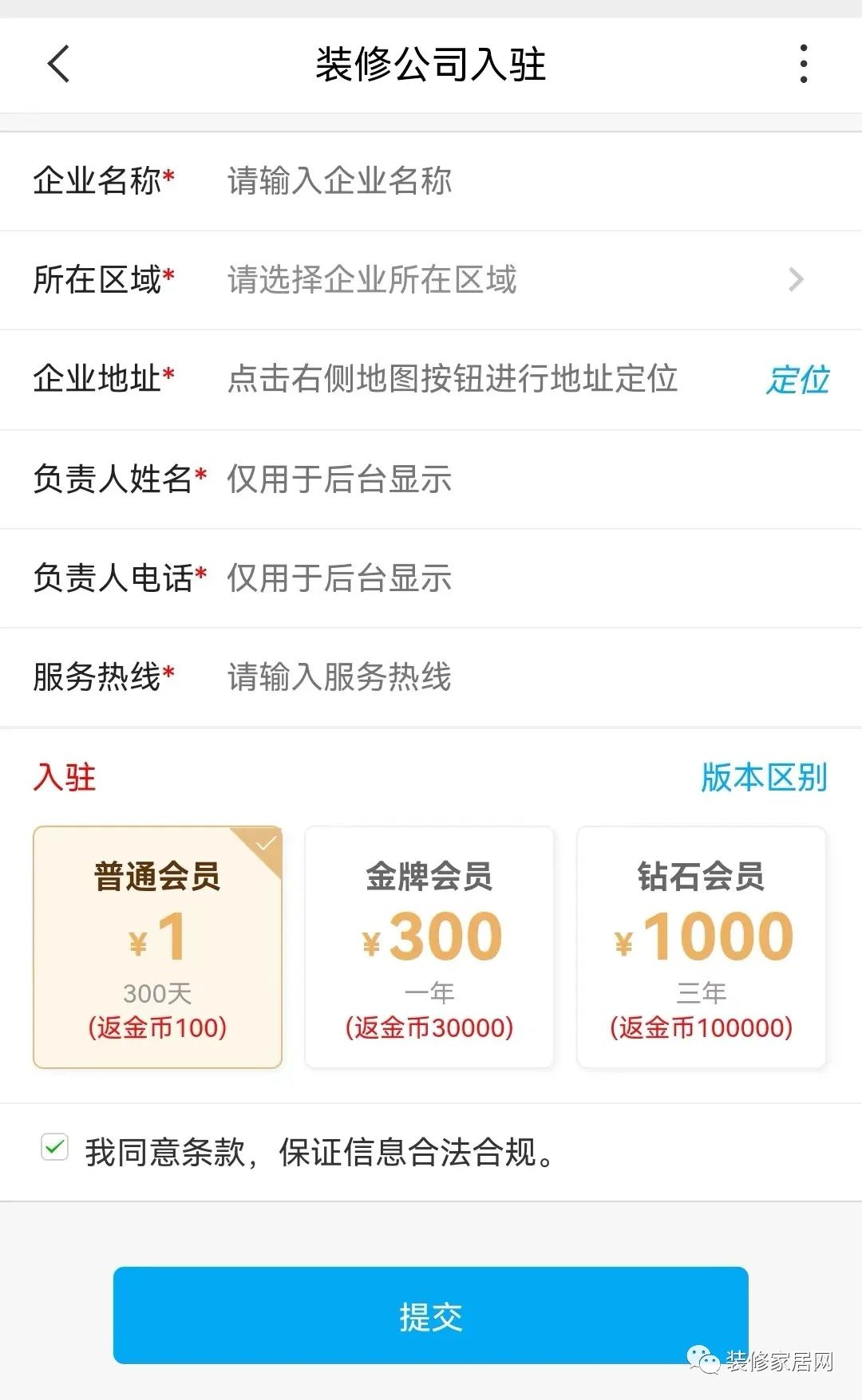
Task: Choose the 金牌会员 ¥300 plan
Action: (429, 947)
